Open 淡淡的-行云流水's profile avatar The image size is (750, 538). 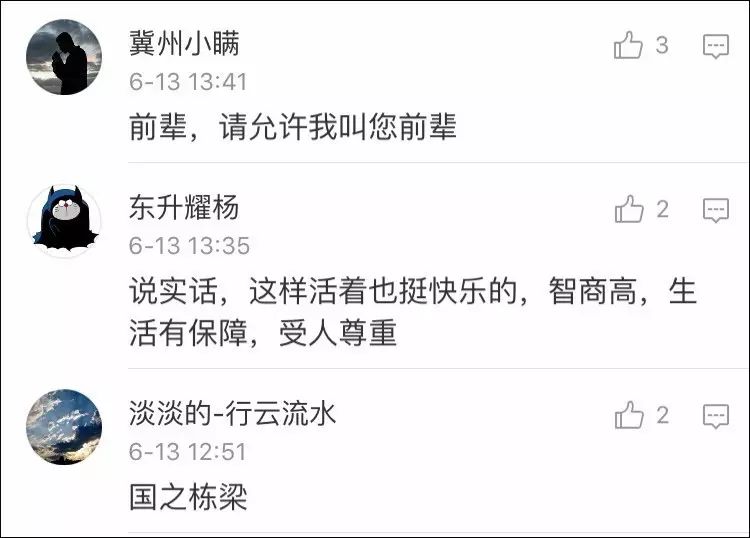click(64, 427)
